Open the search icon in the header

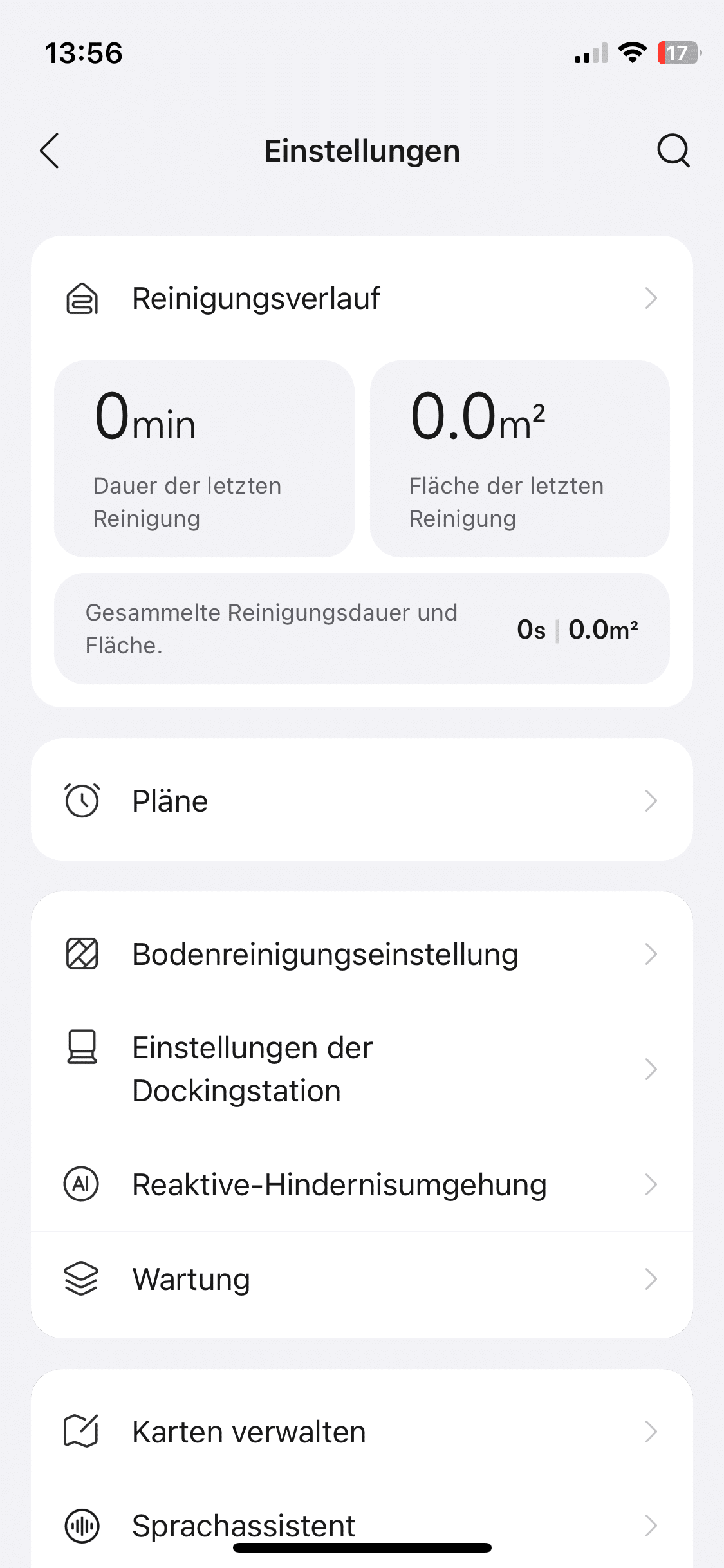pyautogui.click(x=673, y=151)
